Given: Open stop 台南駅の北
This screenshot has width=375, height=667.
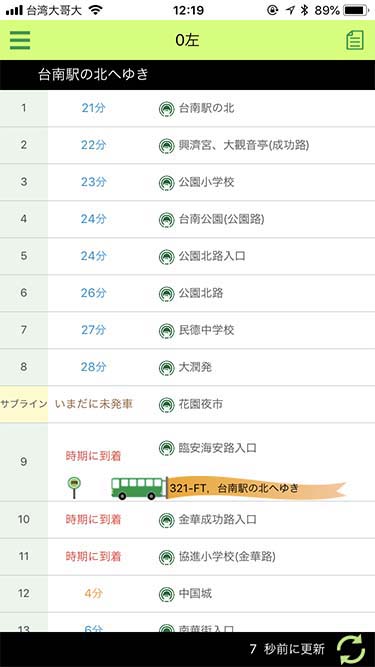Looking at the screenshot, I should pos(188,108).
